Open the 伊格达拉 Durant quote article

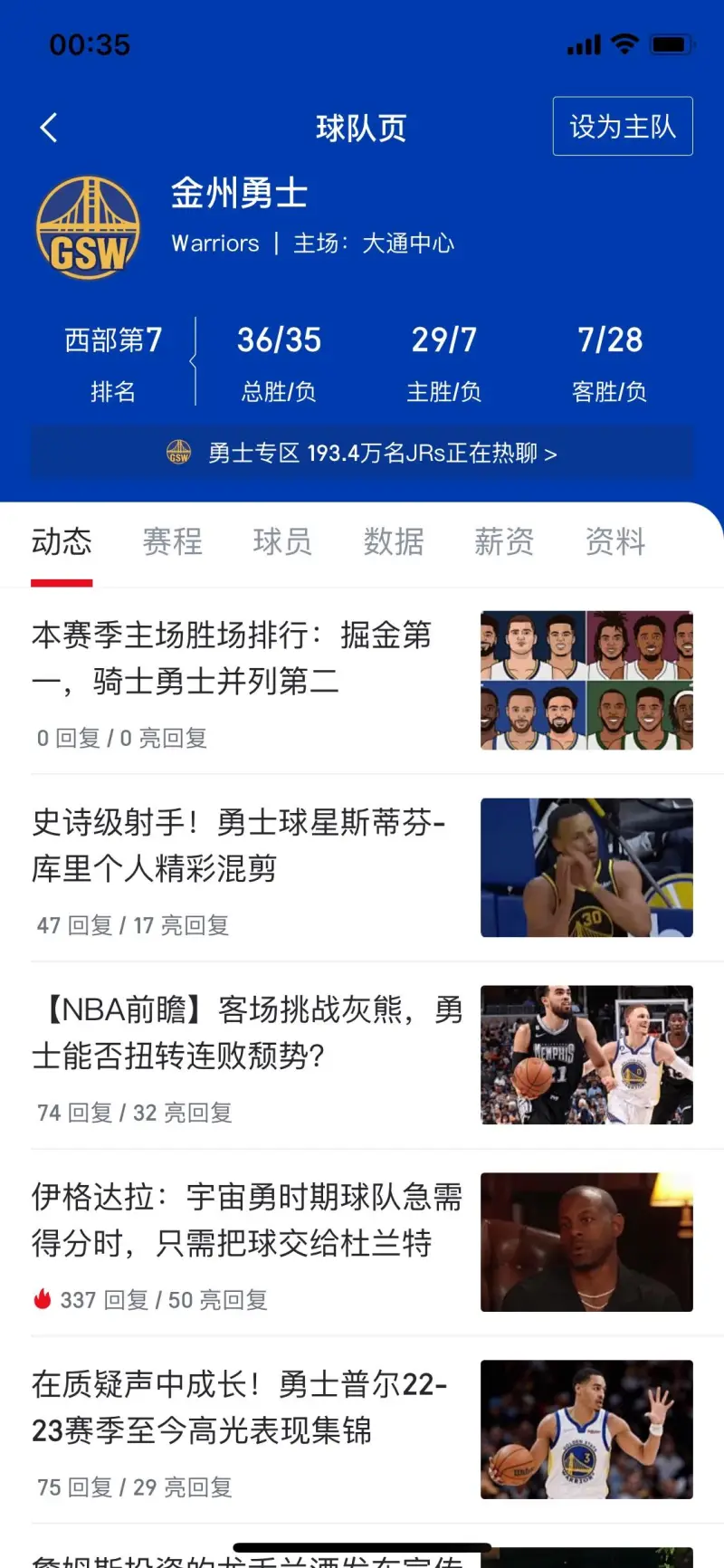[x=246, y=1219]
